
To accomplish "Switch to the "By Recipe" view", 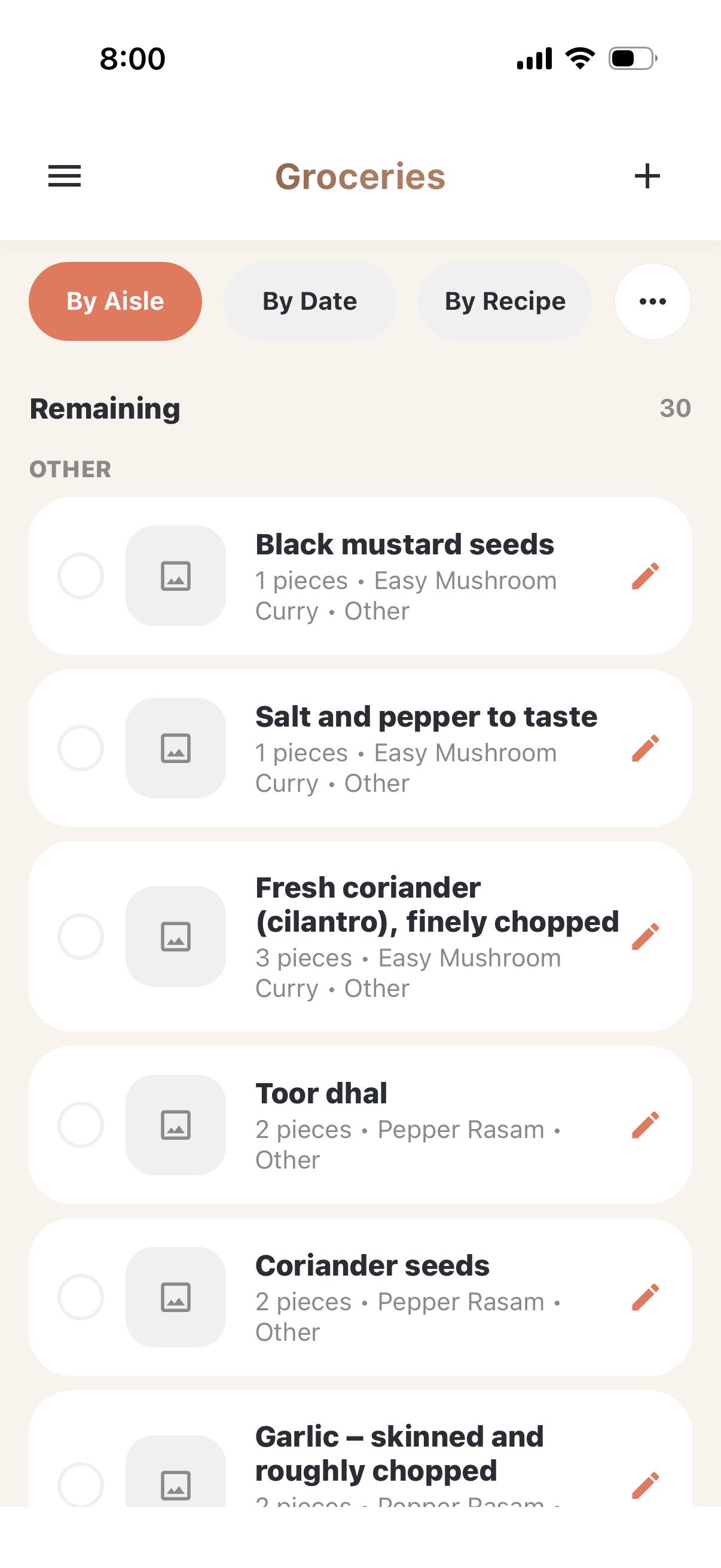I will point(505,301).
